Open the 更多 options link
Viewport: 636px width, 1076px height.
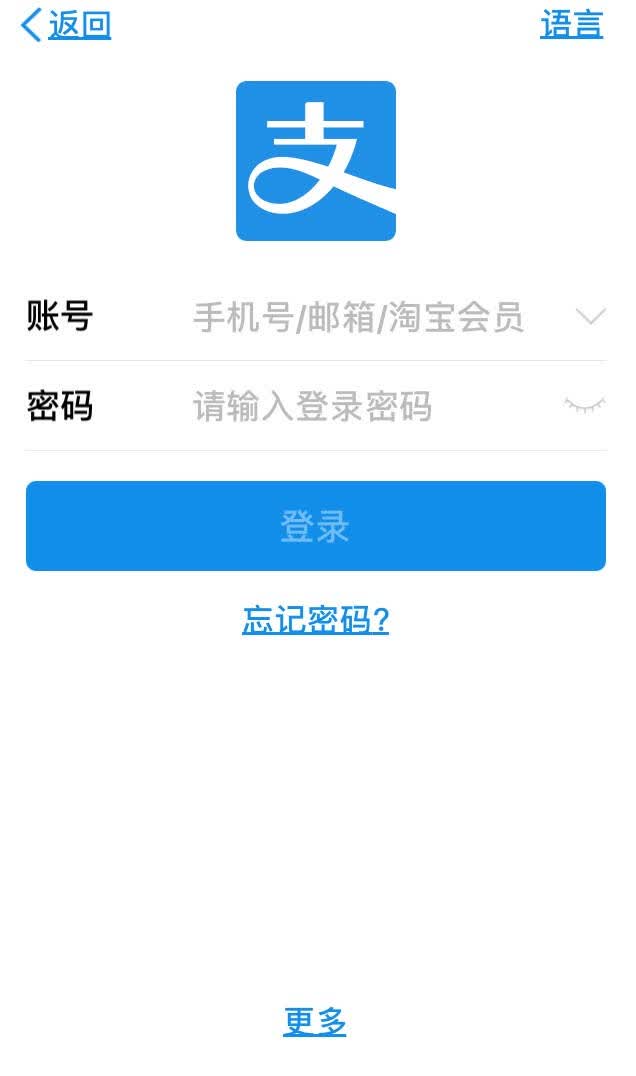(315, 1022)
